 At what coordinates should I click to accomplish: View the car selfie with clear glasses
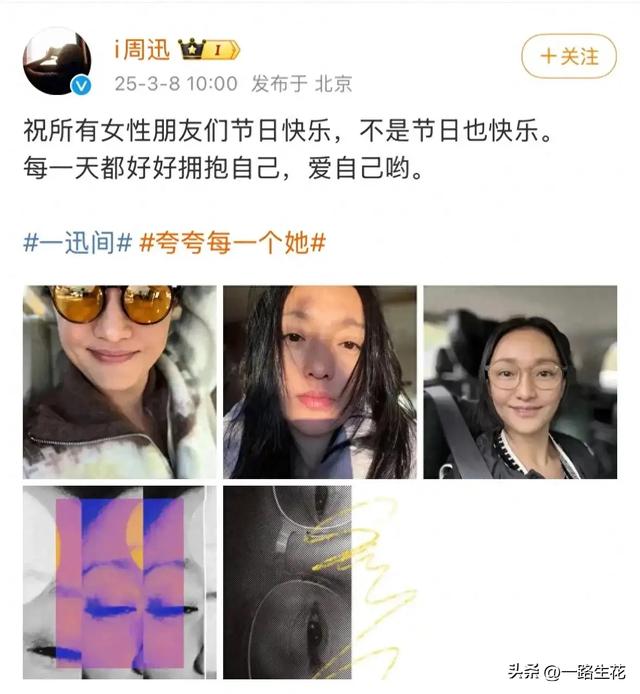pos(519,381)
